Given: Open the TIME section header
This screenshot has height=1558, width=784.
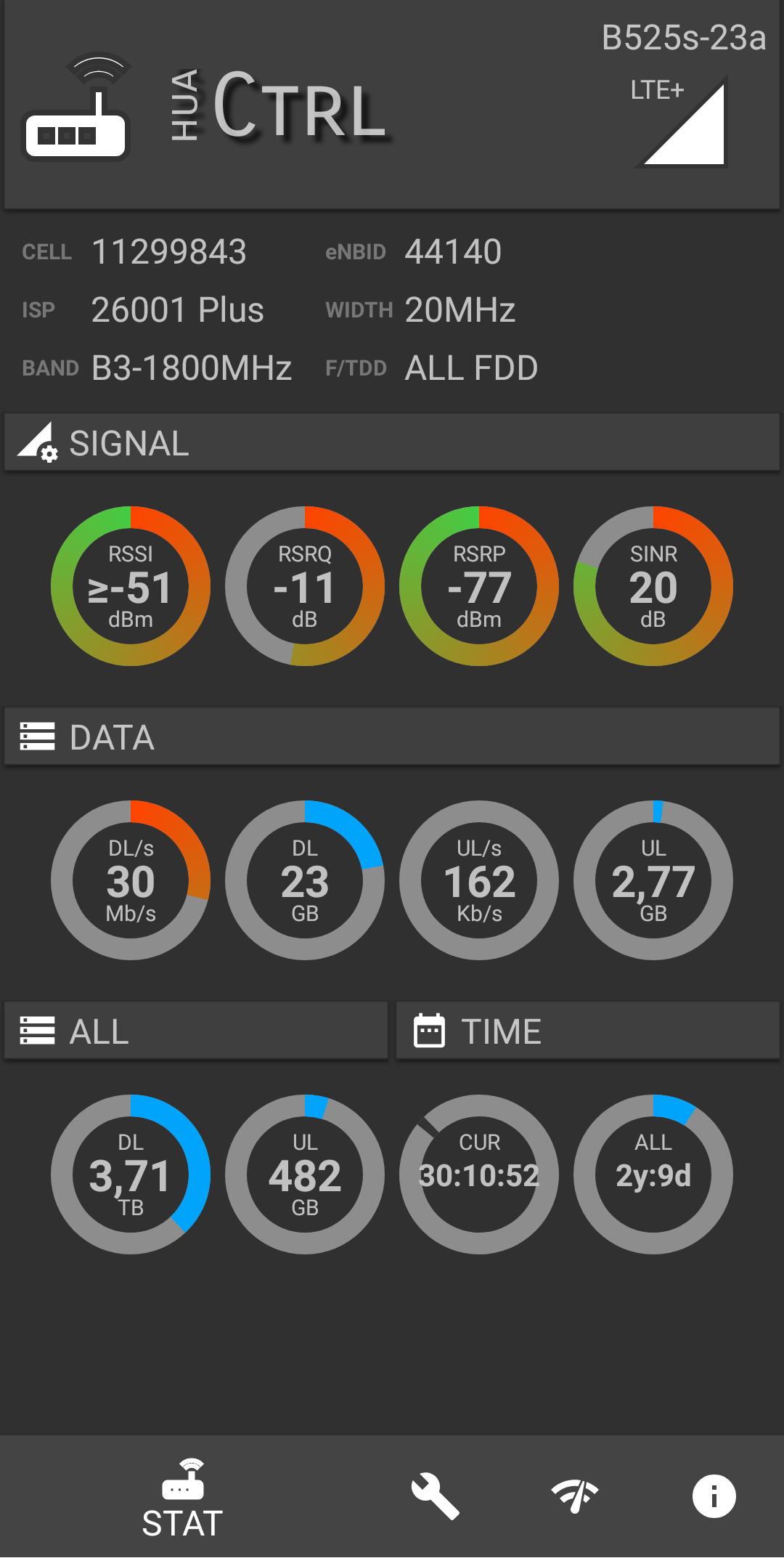Looking at the screenshot, I should click(588, 1031).
